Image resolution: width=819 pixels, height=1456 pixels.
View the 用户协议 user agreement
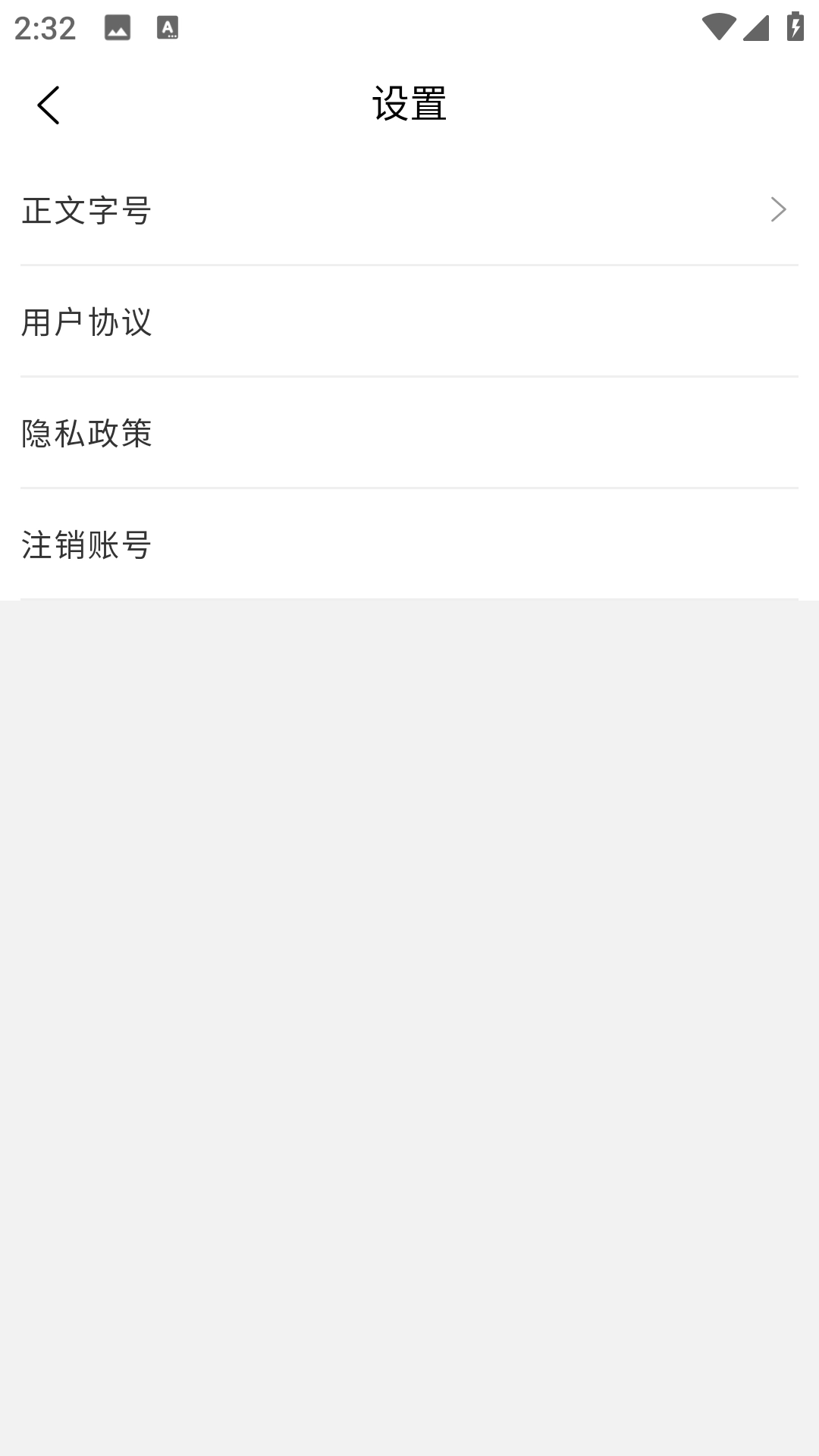(x=409, y=322)
